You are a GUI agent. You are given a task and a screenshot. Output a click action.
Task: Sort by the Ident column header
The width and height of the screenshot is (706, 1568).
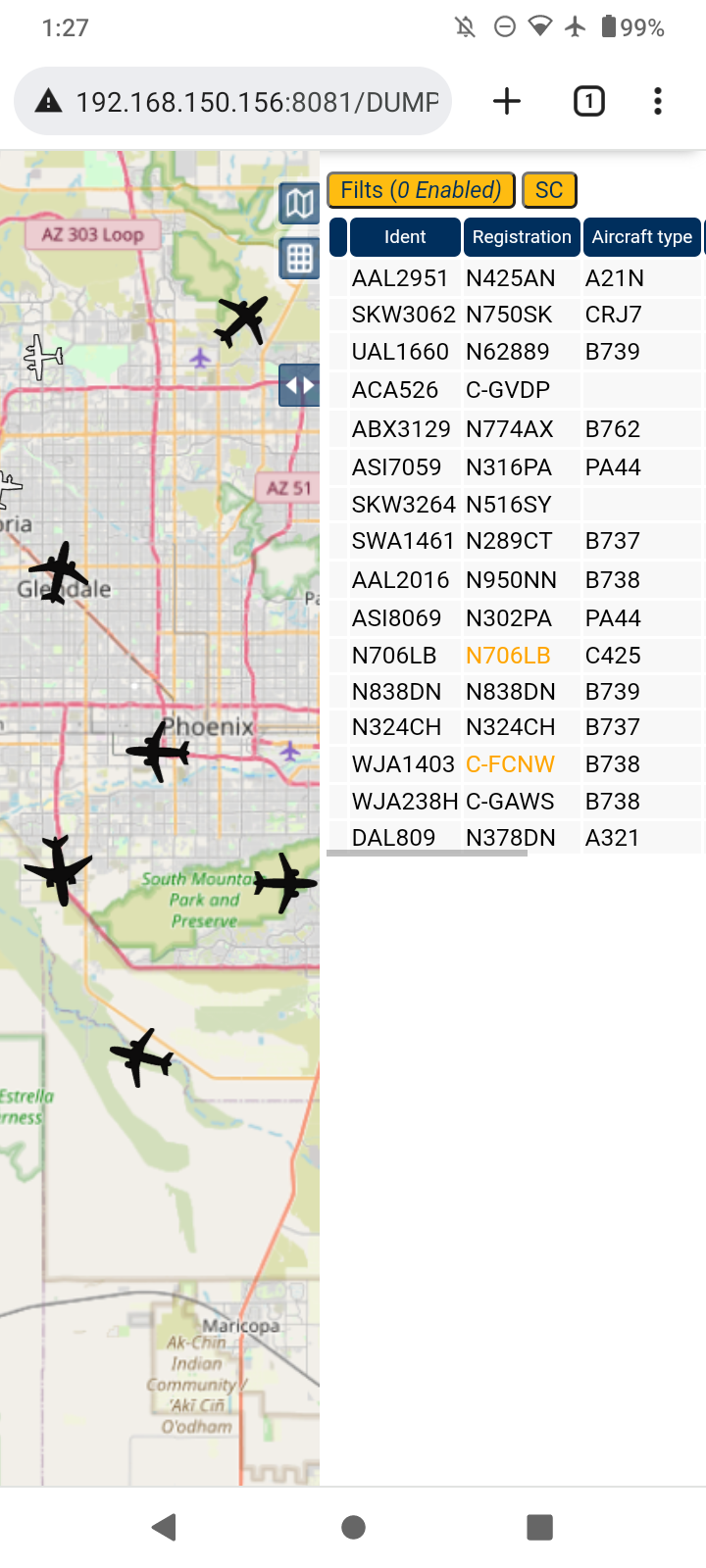(x=405, y=237)
